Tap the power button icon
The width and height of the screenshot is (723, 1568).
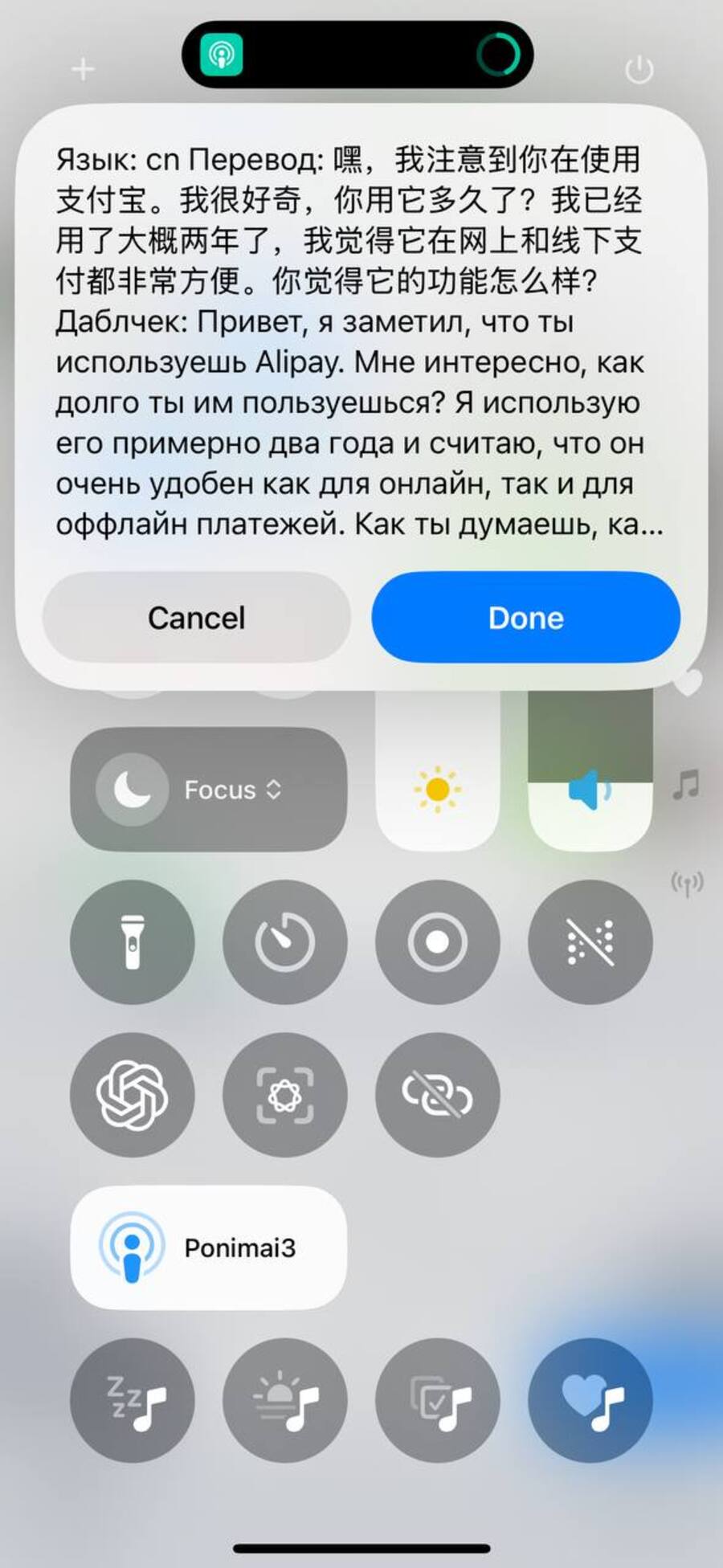(x=639, y=69)
